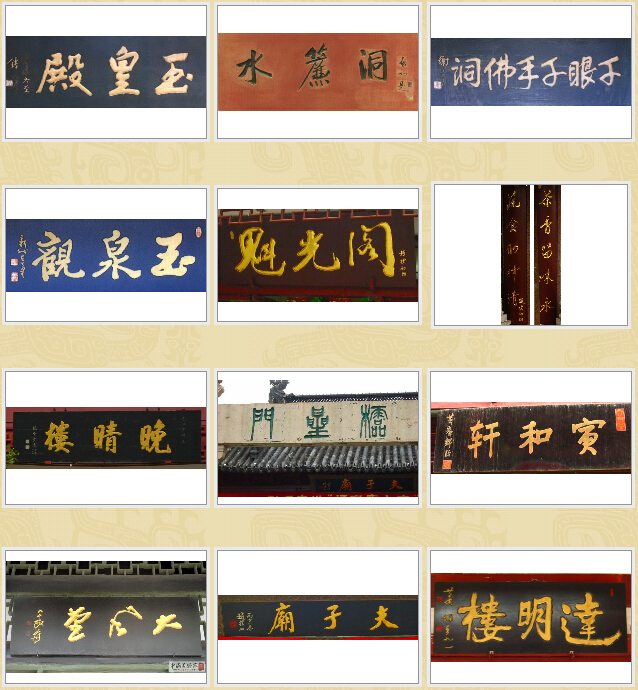Image resolution: width=638 pixels, height=690 pixels.
Task: Select the blue 玉泉觀 plaque tile
Action: [x=106, y=255]
